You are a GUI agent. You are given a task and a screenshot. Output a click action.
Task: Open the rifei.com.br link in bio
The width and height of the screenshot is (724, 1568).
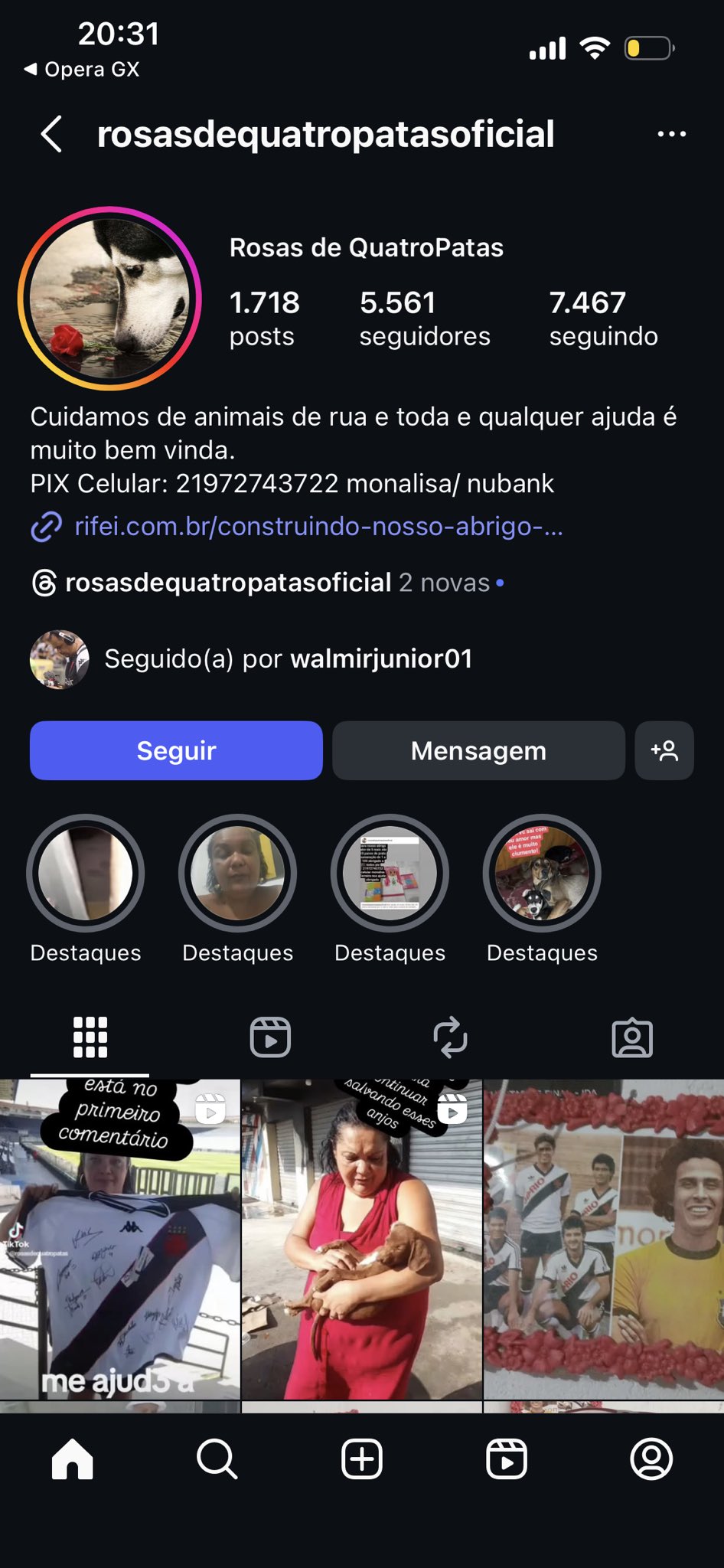(318, 527)
